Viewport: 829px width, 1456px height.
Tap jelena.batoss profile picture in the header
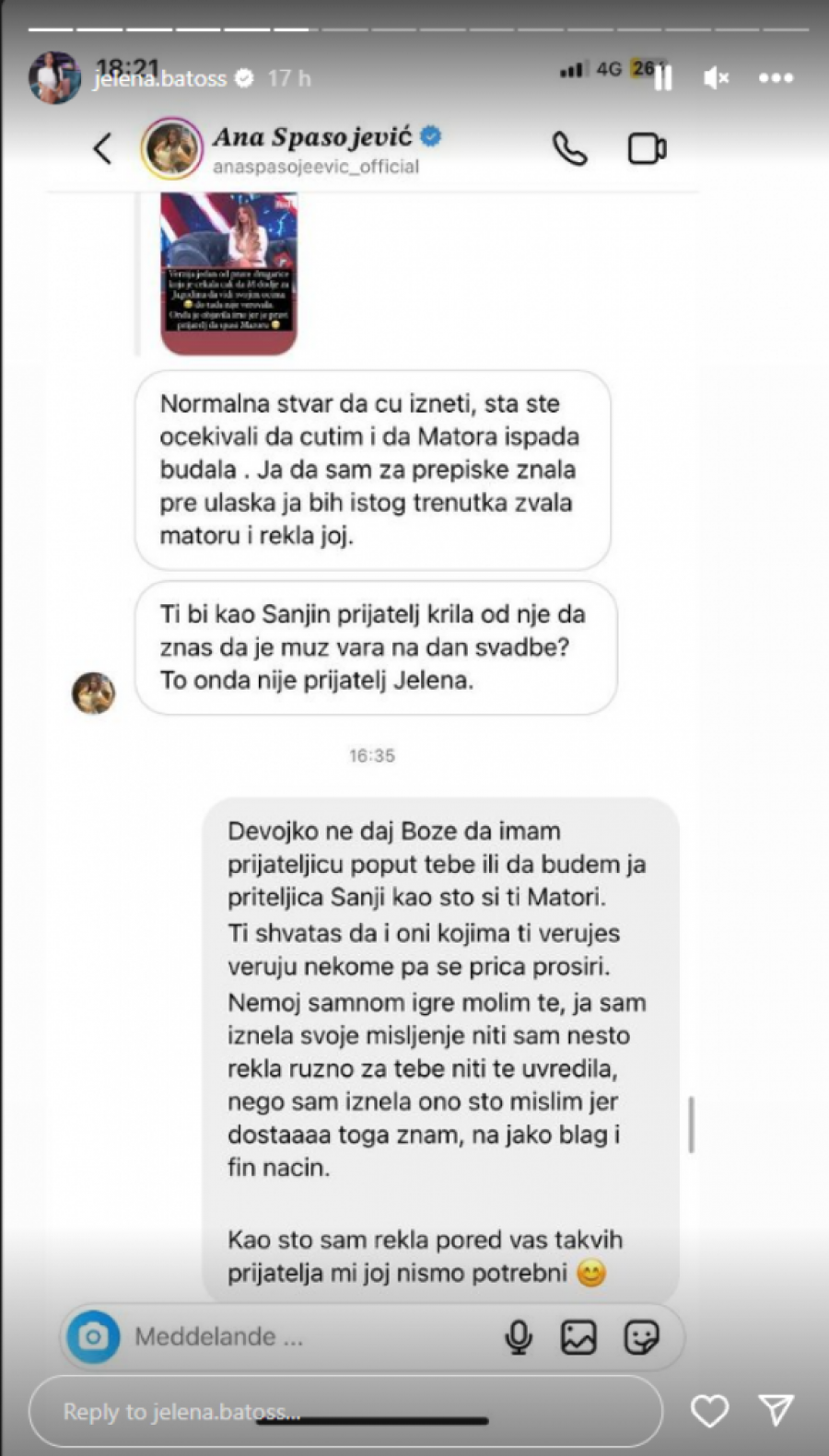point(54,77)
